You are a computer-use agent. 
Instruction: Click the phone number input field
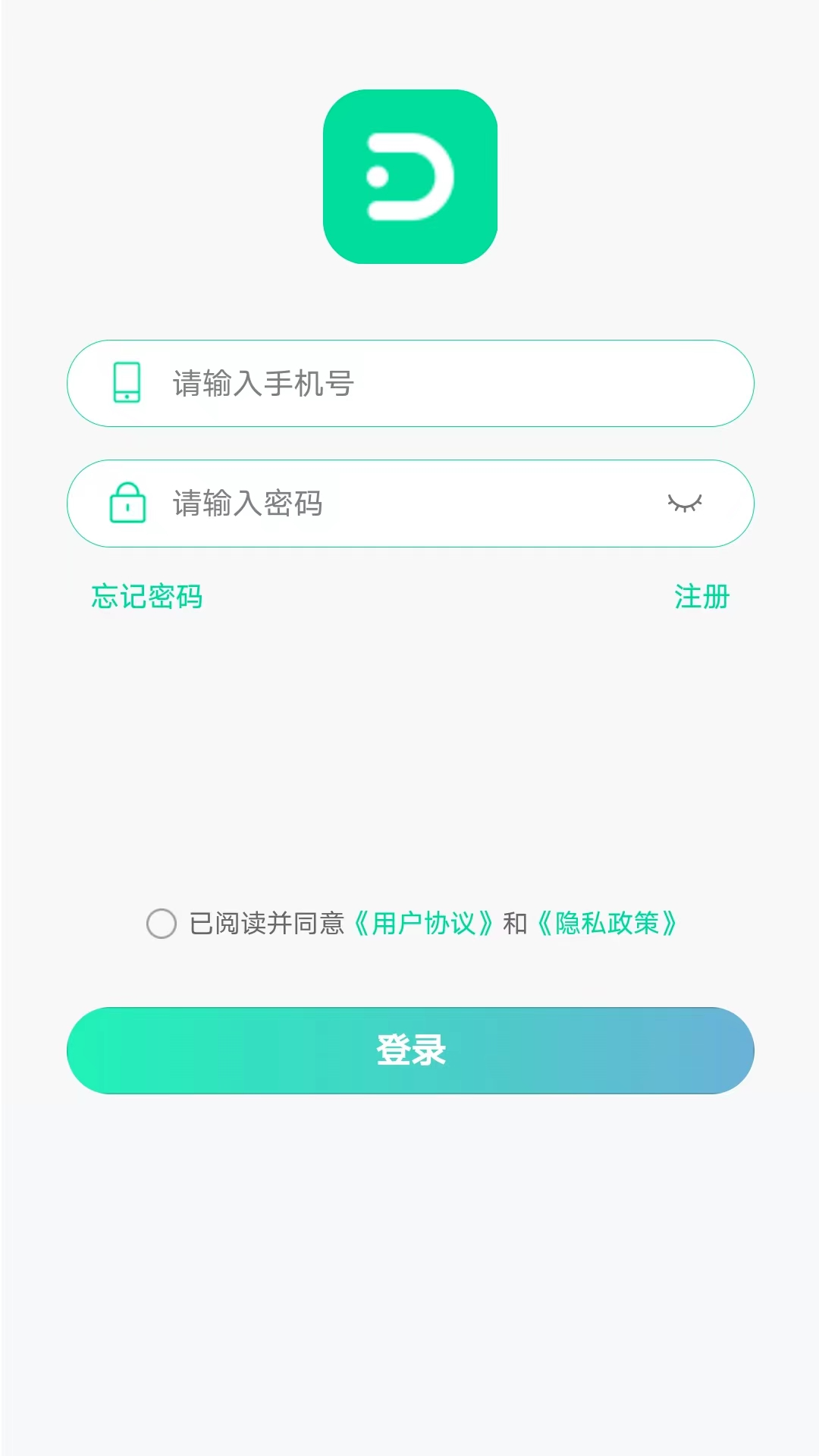pyautogui.click(x=409, y=384)
